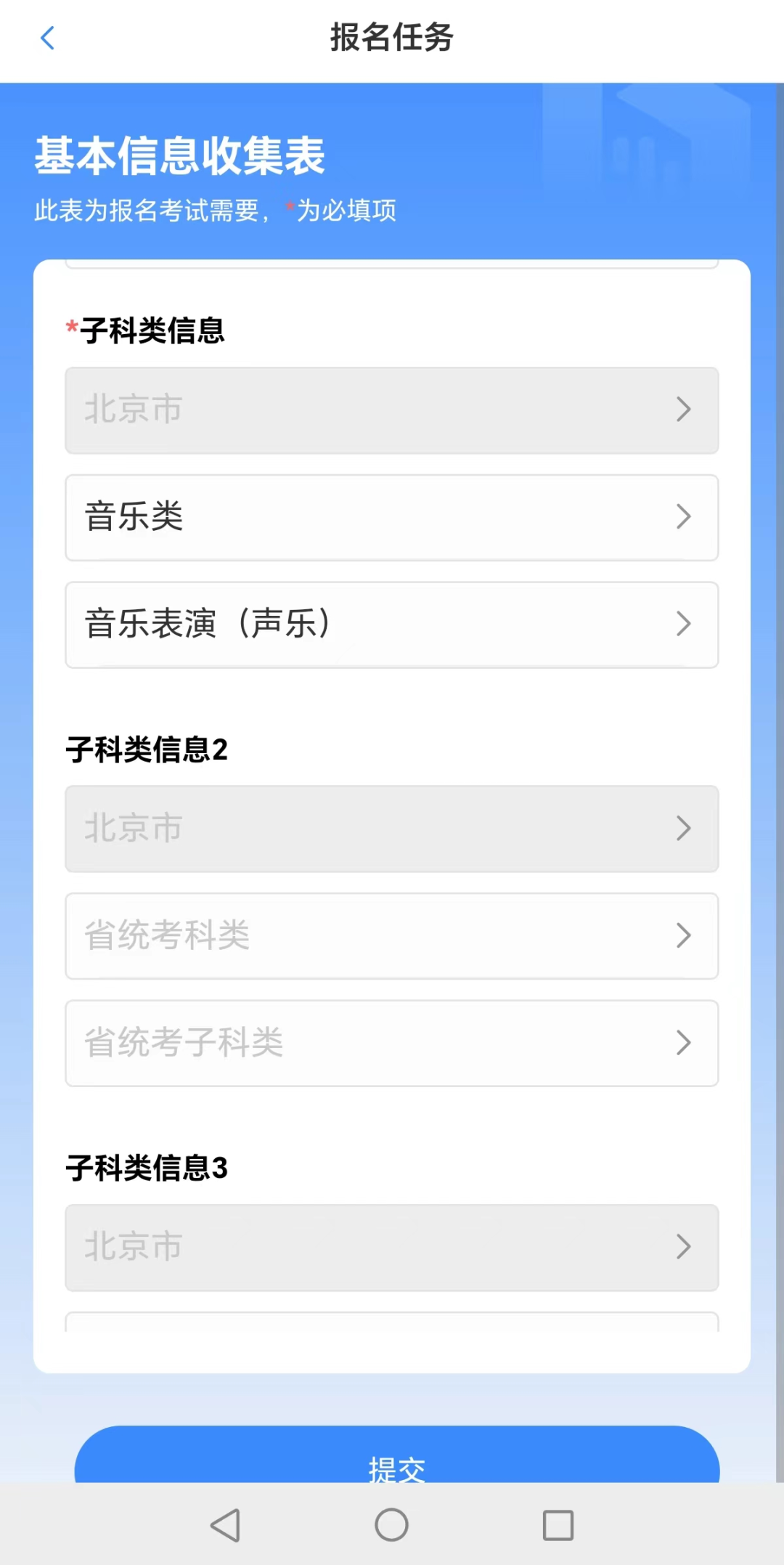The width and height of the screenshot is (784, 1565).
Task: Select 省统考科类 under 子科类信息2
Action: (x=392, y=936)
